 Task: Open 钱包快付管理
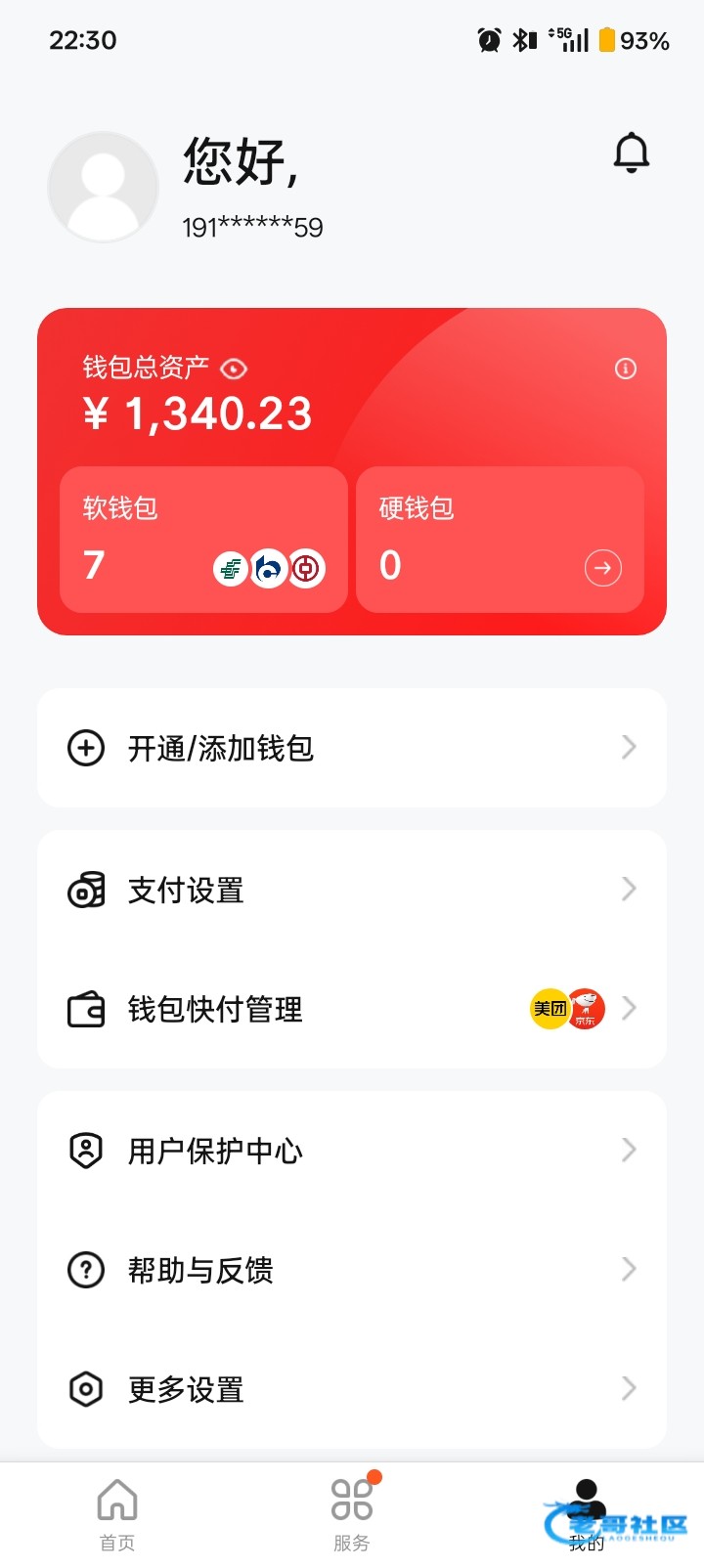click(352, 1009)
